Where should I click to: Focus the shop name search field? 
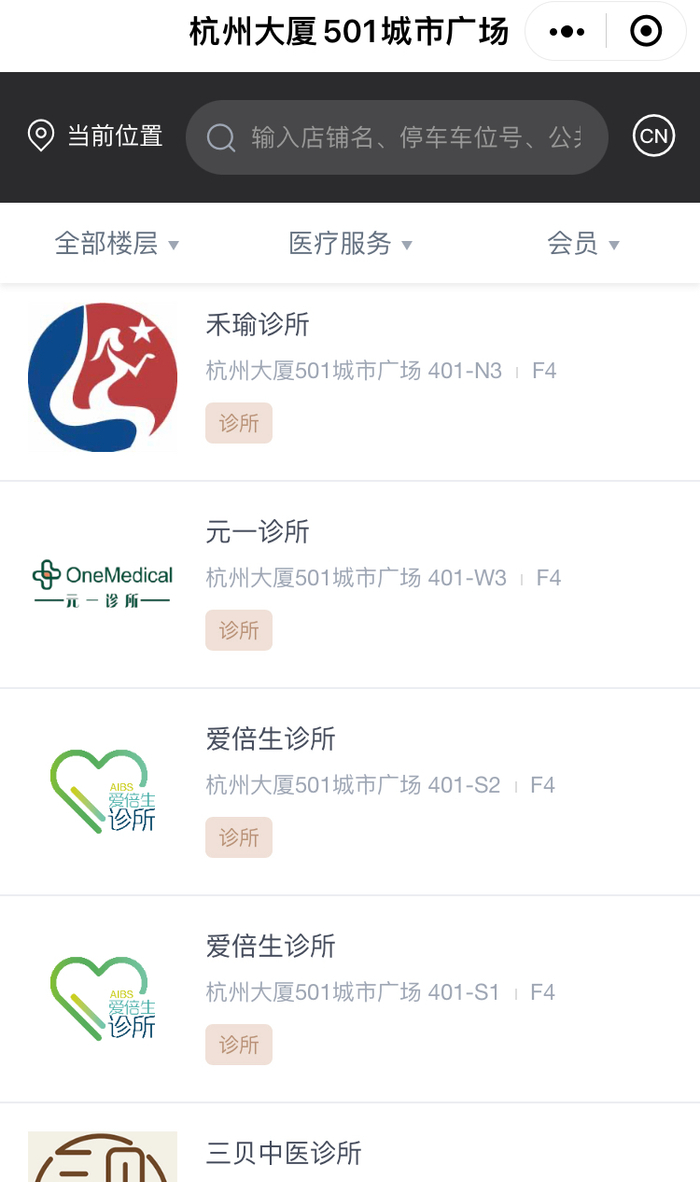coord(397,137)
